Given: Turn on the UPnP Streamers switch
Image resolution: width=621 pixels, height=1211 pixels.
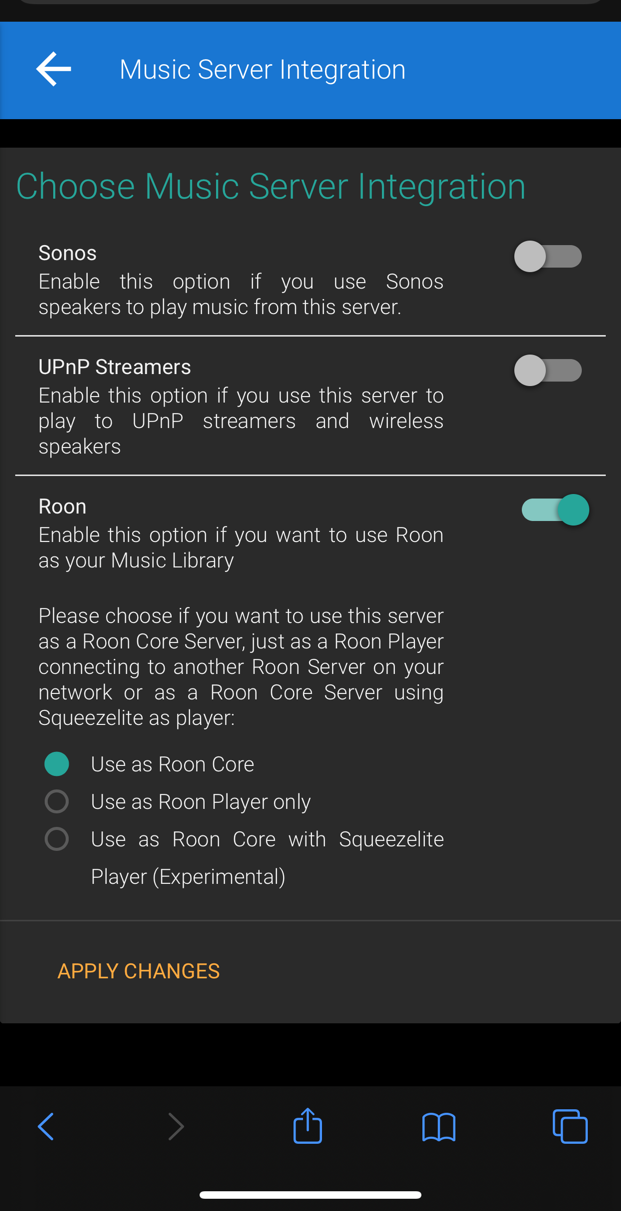Looking at the screenshot, I should [x=548, y=370].
